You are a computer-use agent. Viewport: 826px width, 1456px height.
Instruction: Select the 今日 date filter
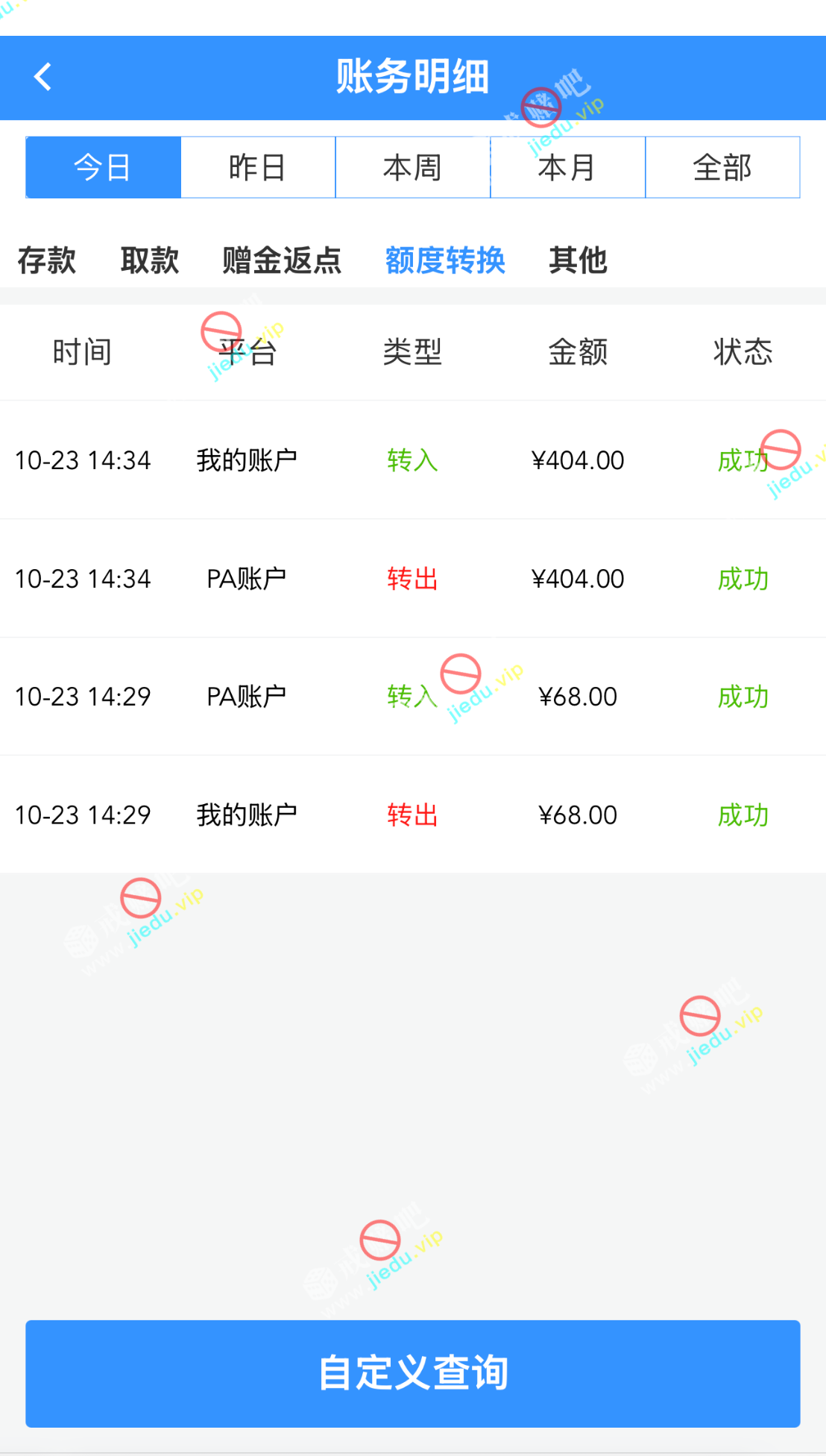coord(103,167)
